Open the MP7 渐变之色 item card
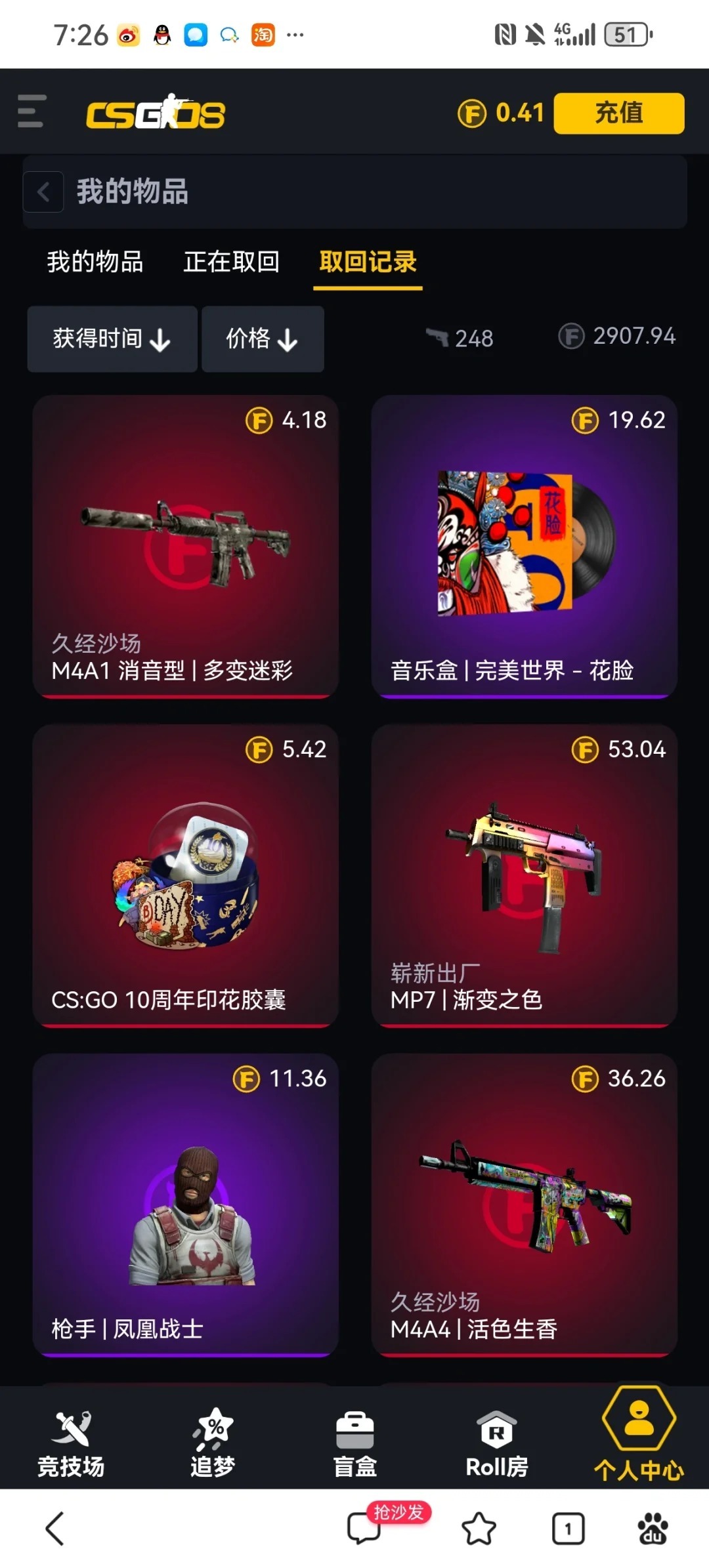The width and height of the screenshot is (709, 1568). pos(524,875)
